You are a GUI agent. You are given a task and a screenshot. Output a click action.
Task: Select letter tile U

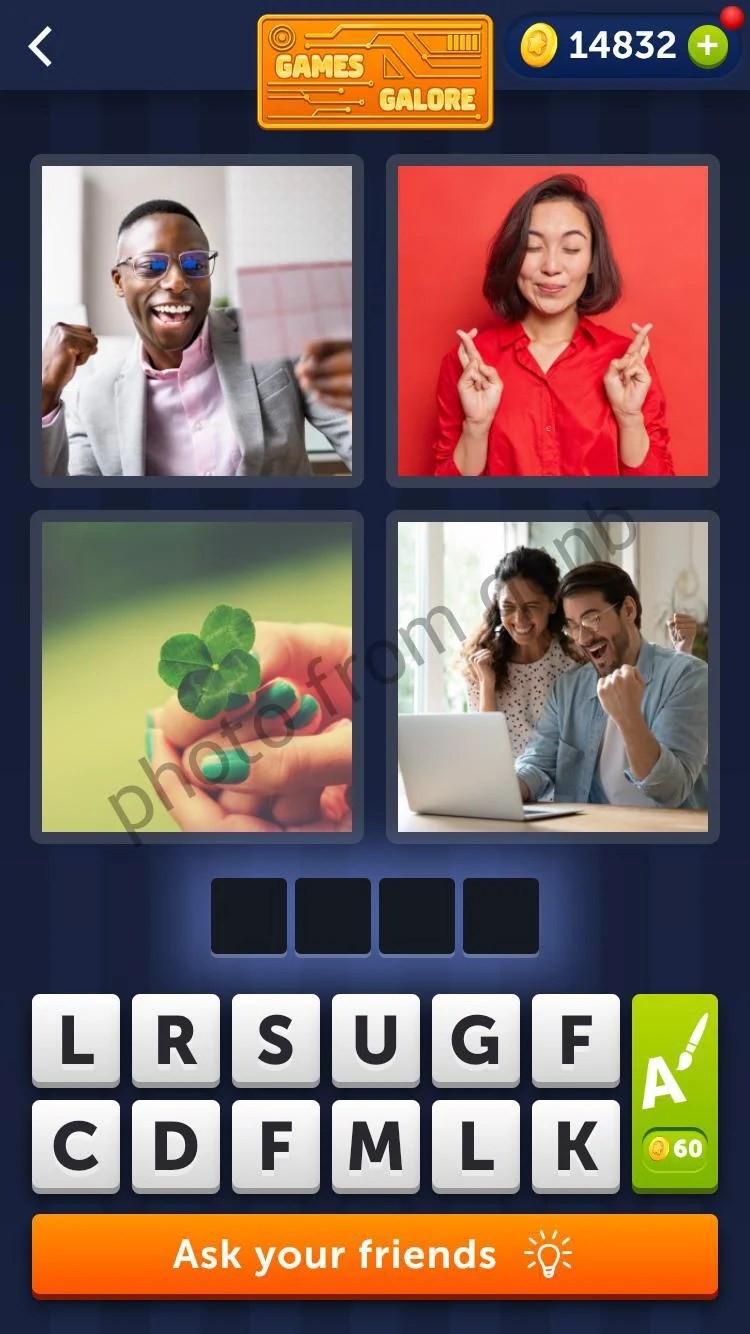click(x=374, y=1043)
